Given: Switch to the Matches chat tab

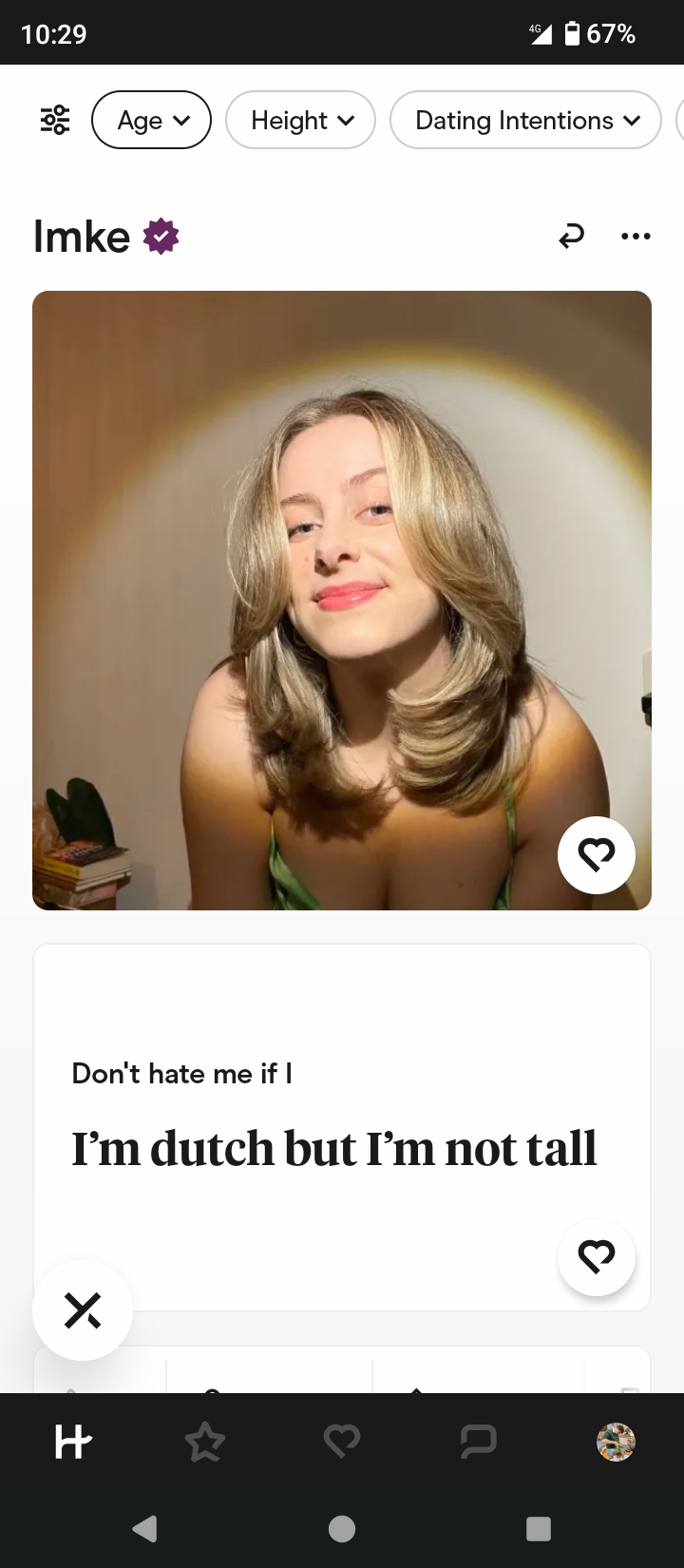Looking at the screenshot, I should click(x=479, y=1444).
